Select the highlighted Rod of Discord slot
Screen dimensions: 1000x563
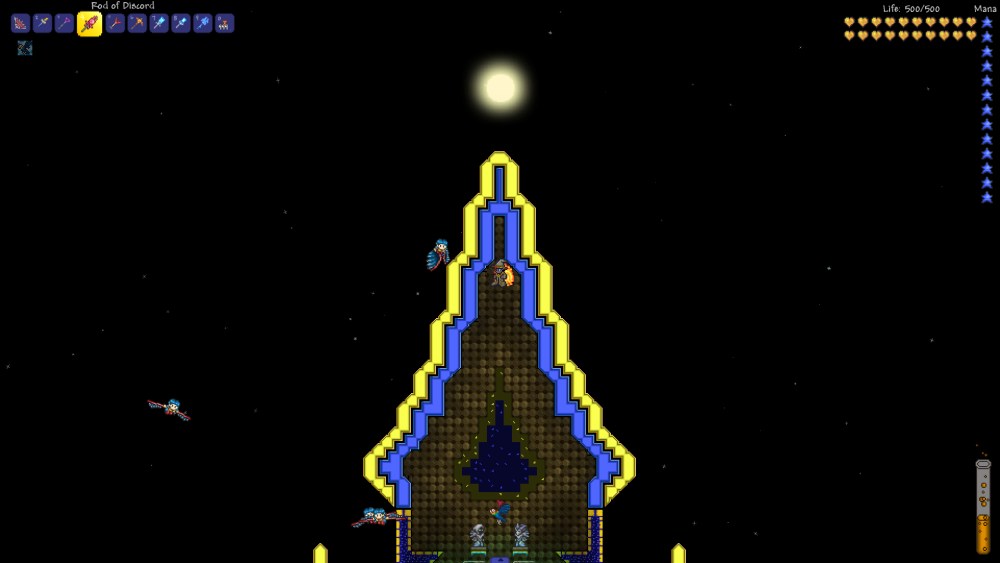pos(89,24)
